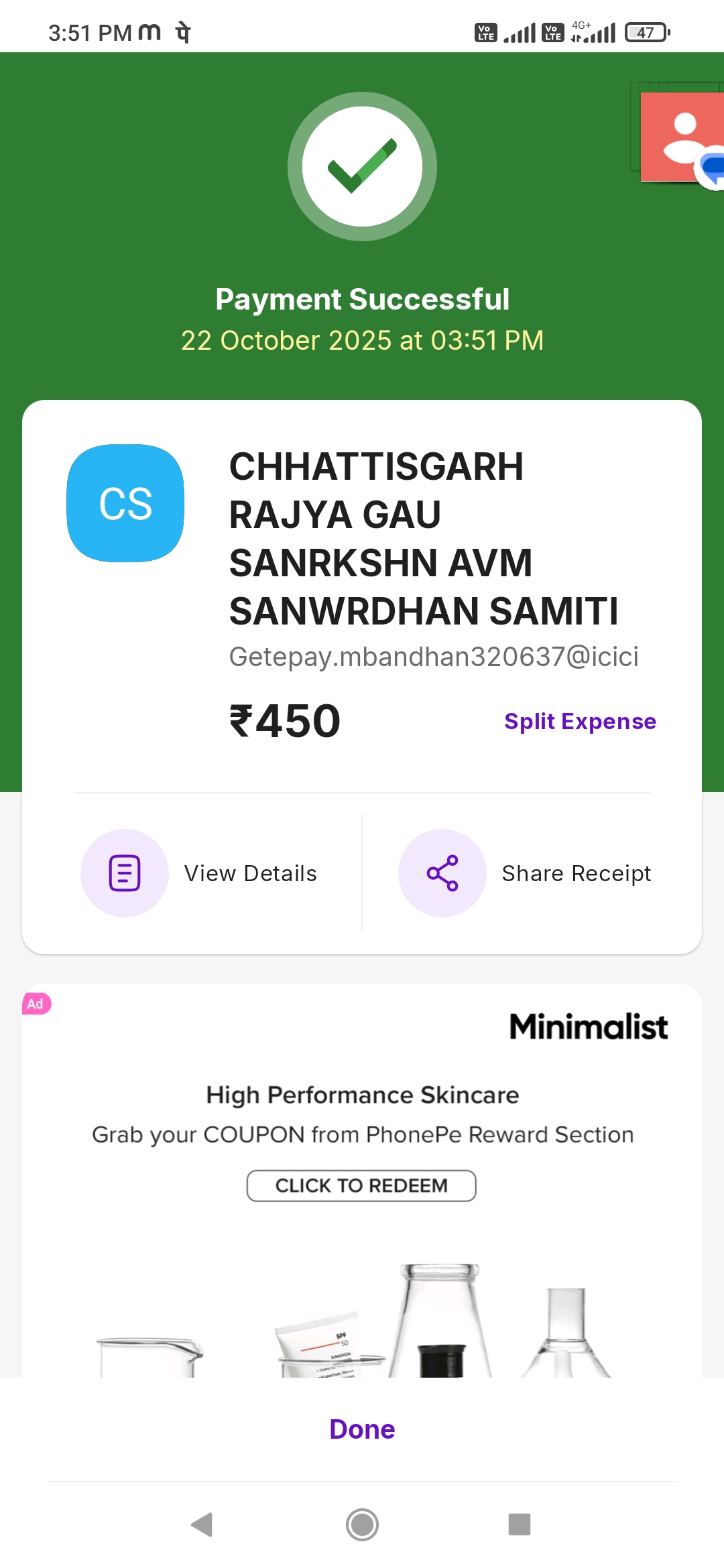The width and height of the screenshot is (724, 1568).
Task: Open View Details for this payment
Action: tap(199, 873)
